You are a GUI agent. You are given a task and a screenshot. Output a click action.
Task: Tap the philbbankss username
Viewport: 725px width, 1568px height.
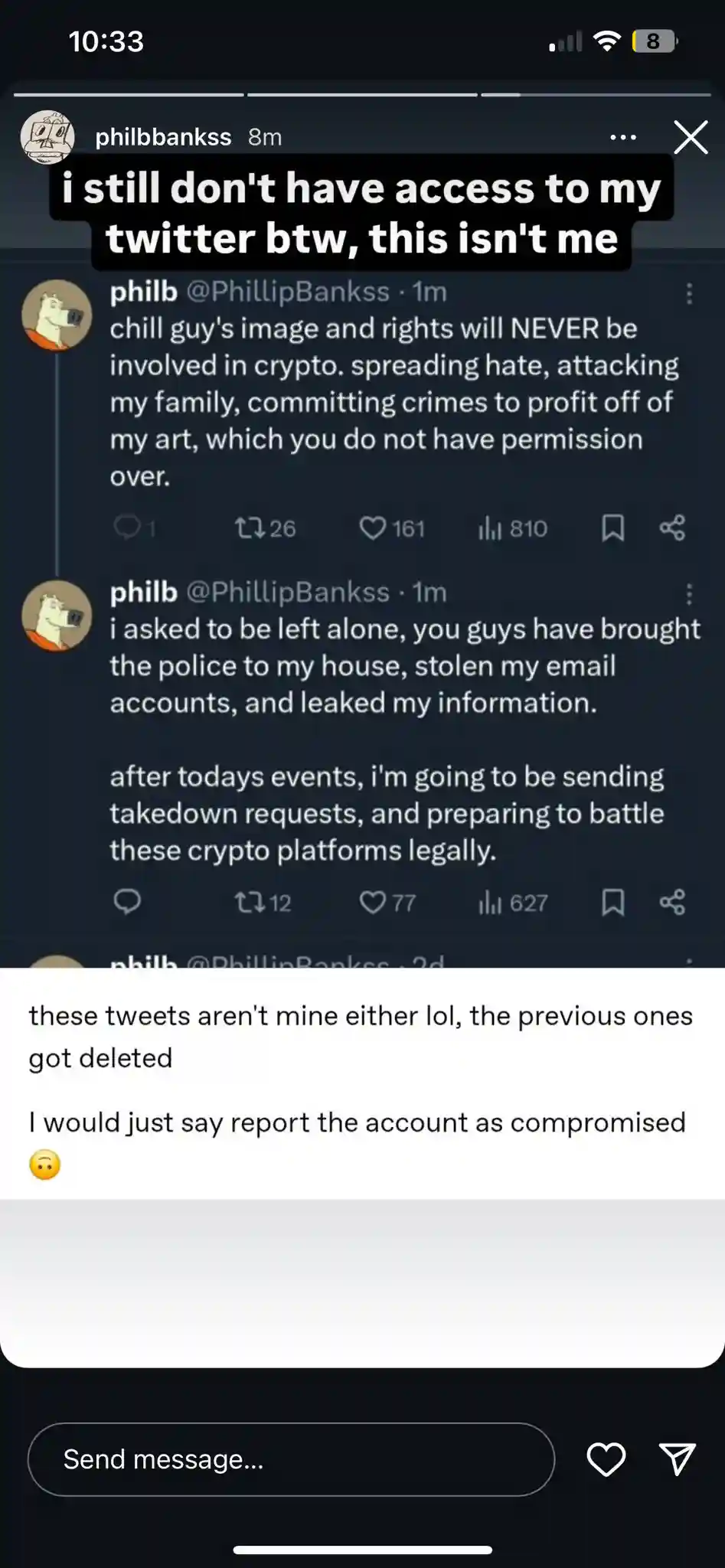pyautogui.click(x=163, y=137)
